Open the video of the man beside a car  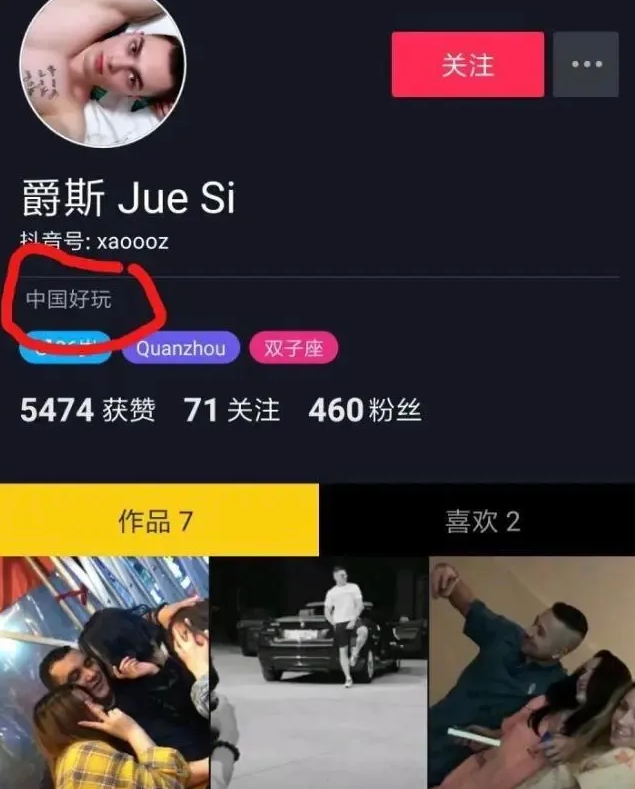319,672
